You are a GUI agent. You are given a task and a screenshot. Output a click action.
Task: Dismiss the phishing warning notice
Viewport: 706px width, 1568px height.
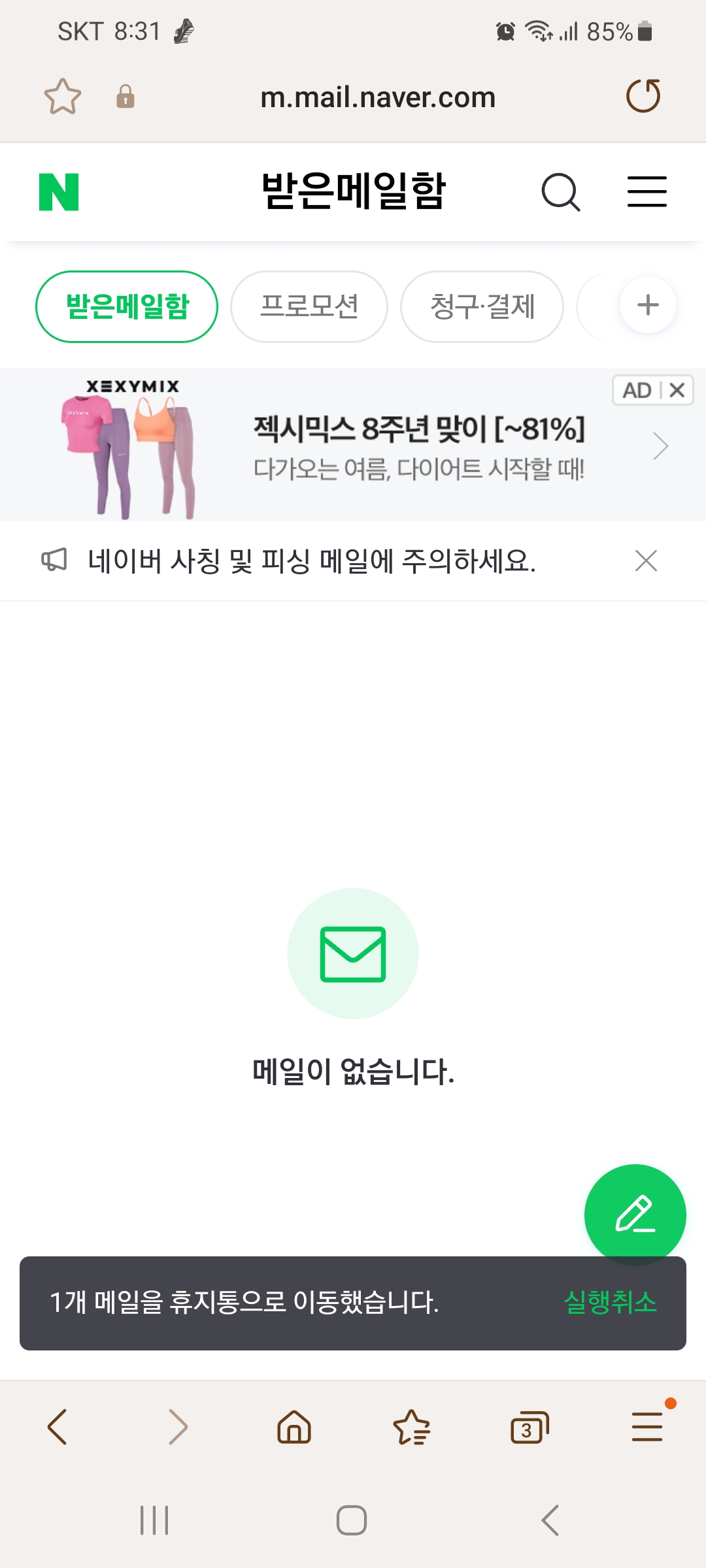tap(646, 561)
